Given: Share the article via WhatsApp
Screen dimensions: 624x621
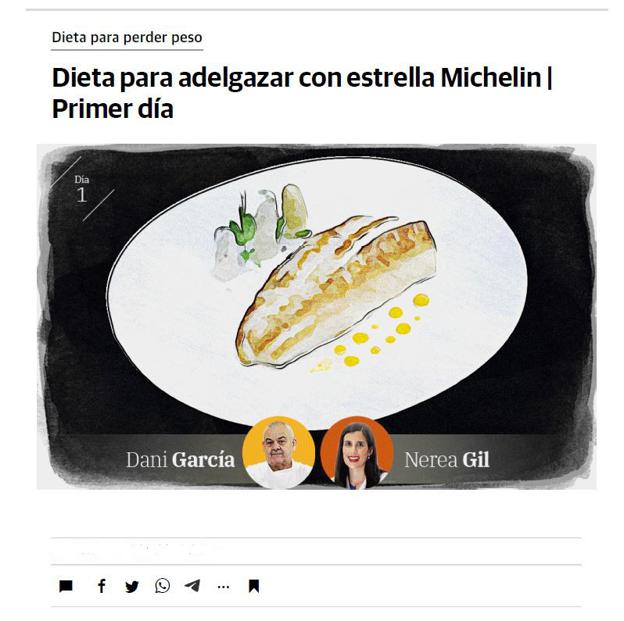Looking at the screenshot, I should point(162,587).
